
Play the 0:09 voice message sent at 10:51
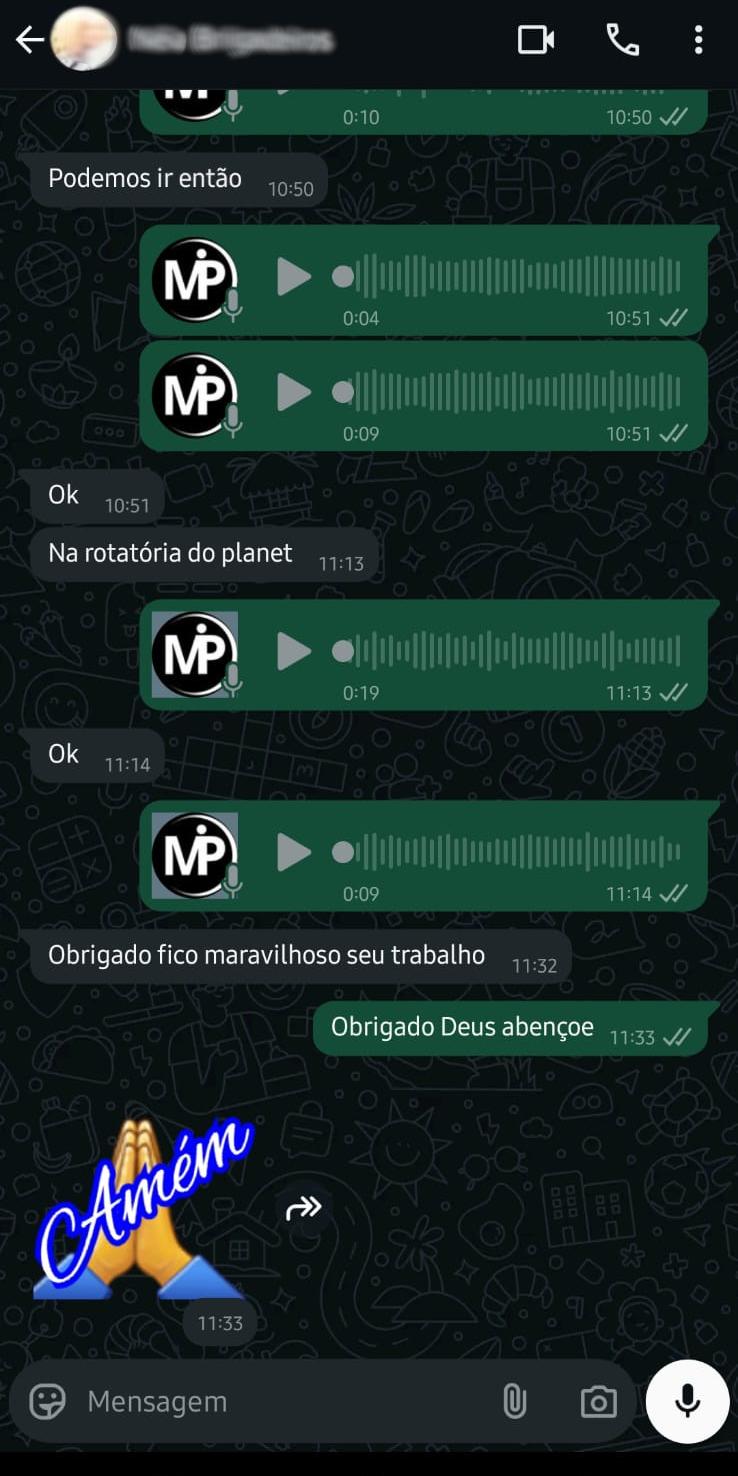coord(293,393)
